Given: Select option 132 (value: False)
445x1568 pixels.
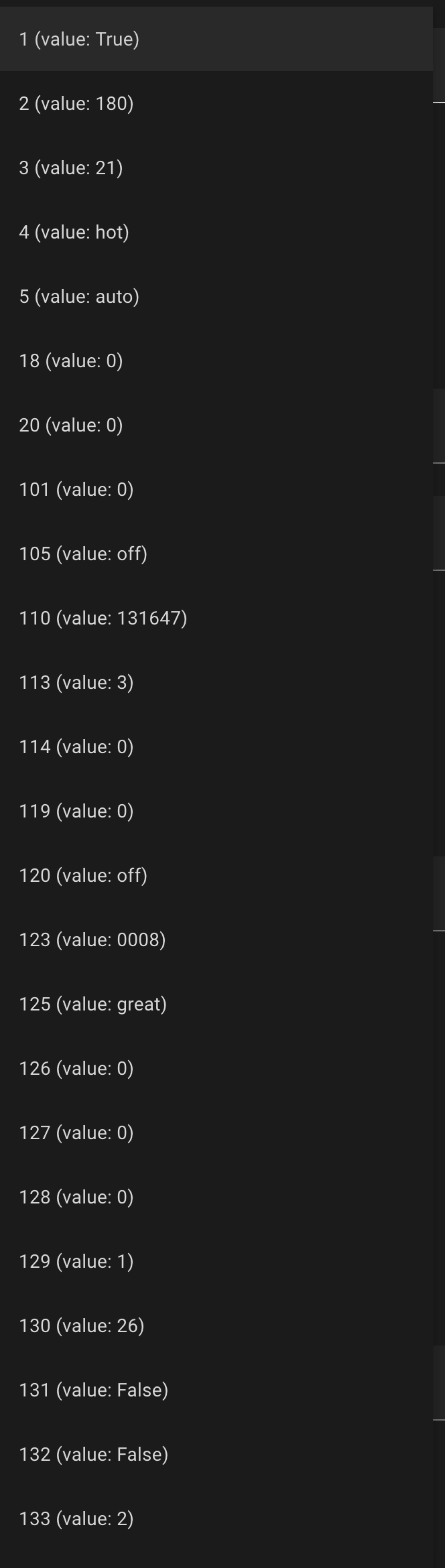Looking at the screenshot, I should [x=94, y=1455].
